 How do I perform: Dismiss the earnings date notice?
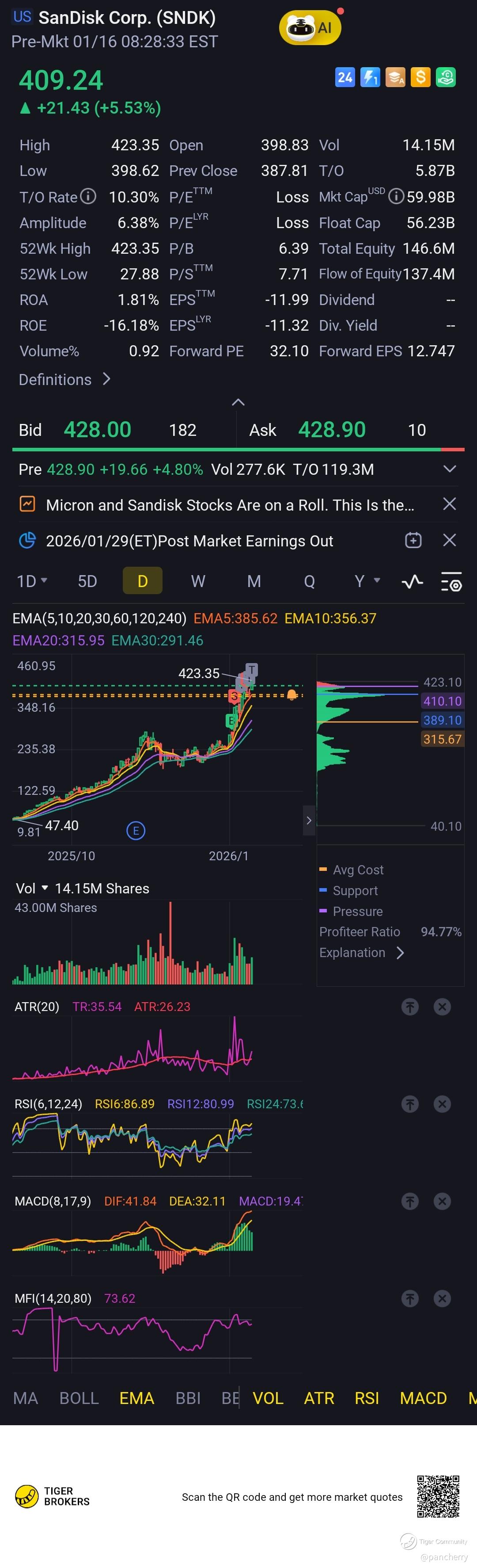coord(449,540)
